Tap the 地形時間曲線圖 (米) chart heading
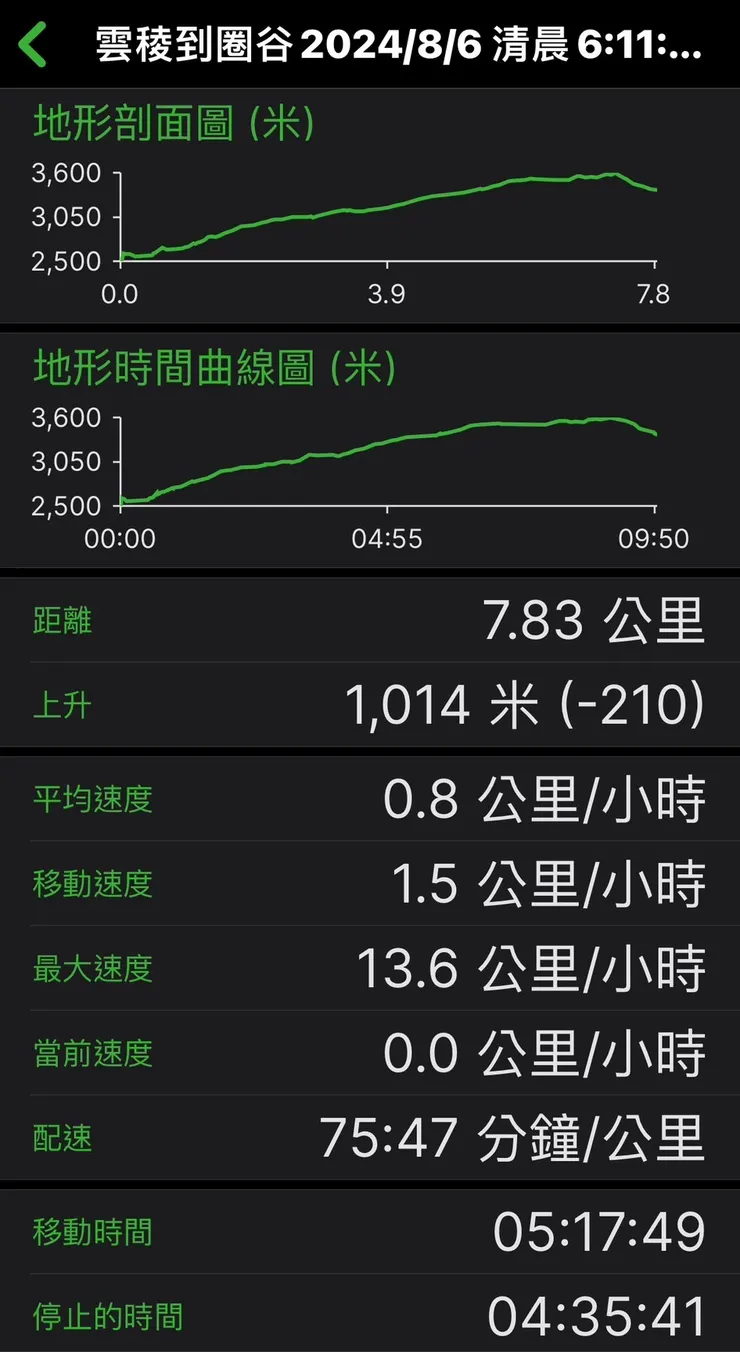740x1352 pixels. (x=214, y=369)
